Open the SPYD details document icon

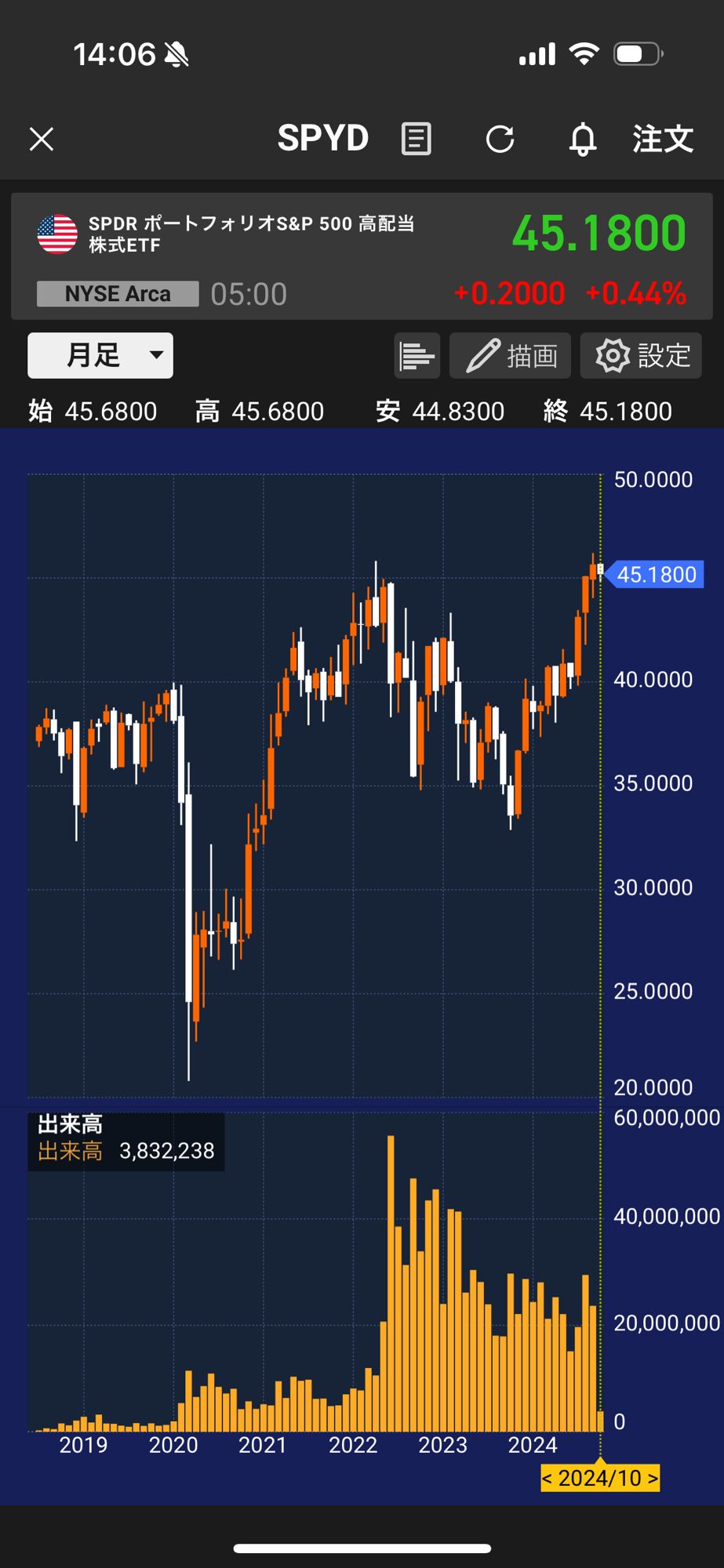(x=416, y=140)
